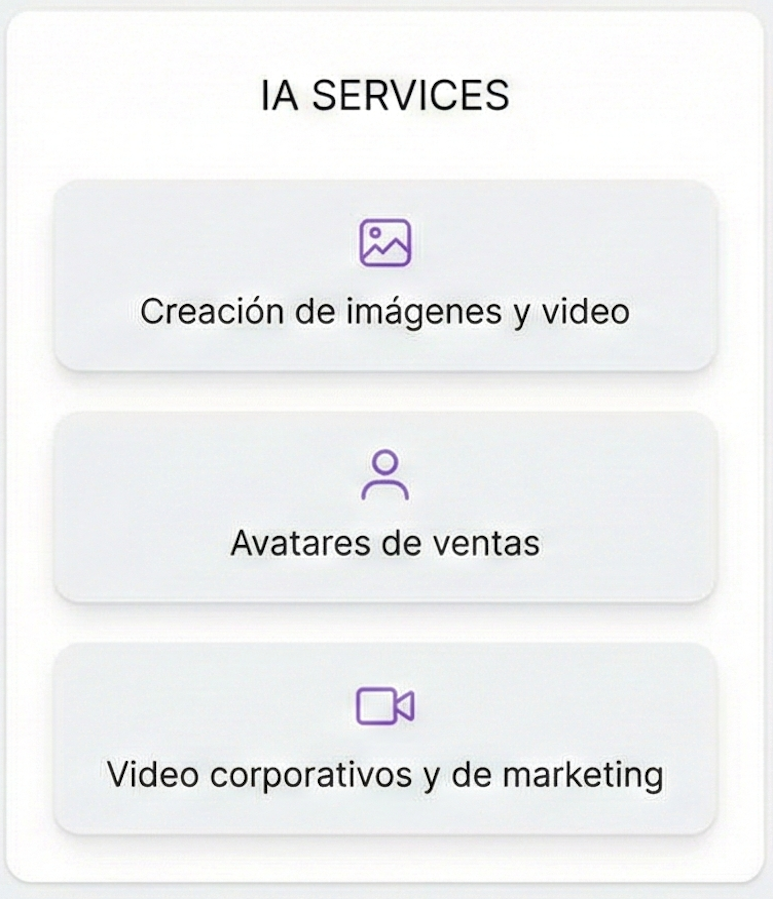
Task: Choose Video corporativos y de marketing
Action: coord(385,738)
